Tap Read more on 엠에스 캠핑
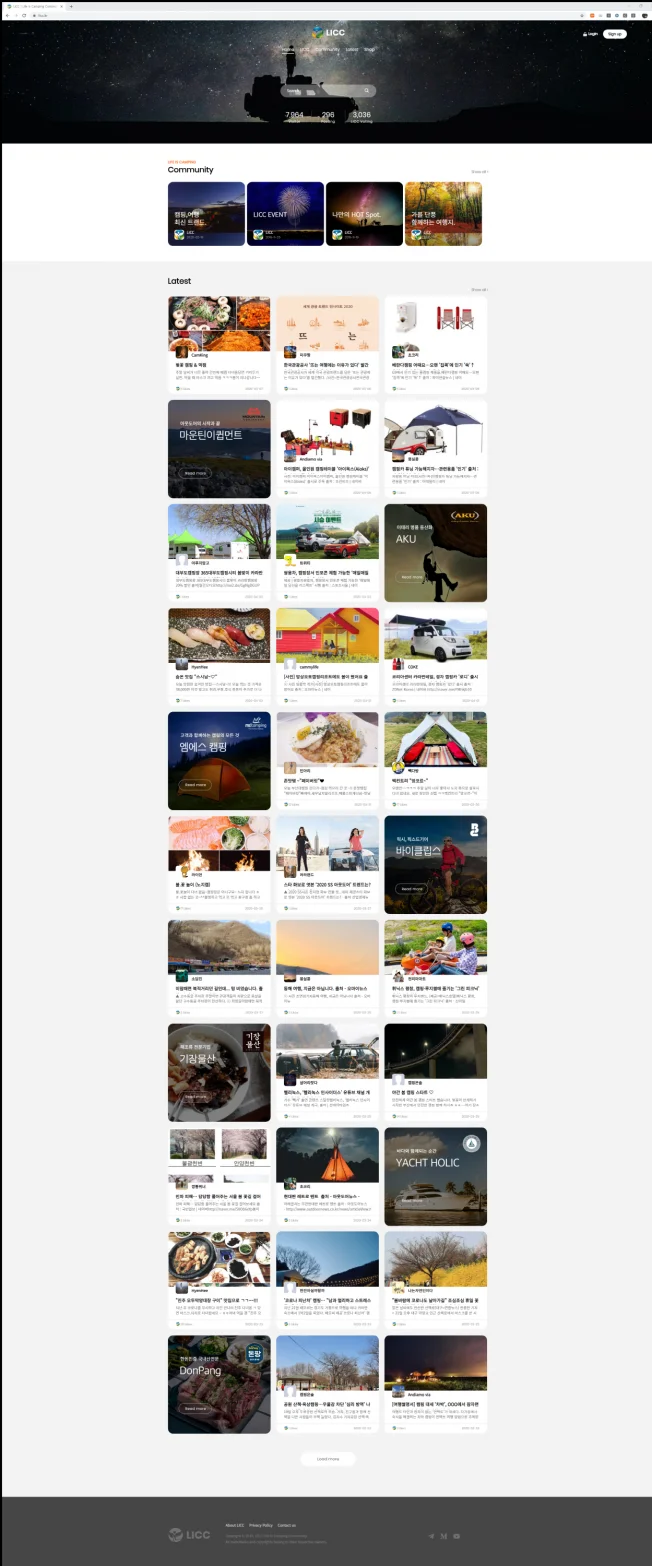The width and height of the screenshot is (652, 1566). pyautogui.click(x=195, y=785)
